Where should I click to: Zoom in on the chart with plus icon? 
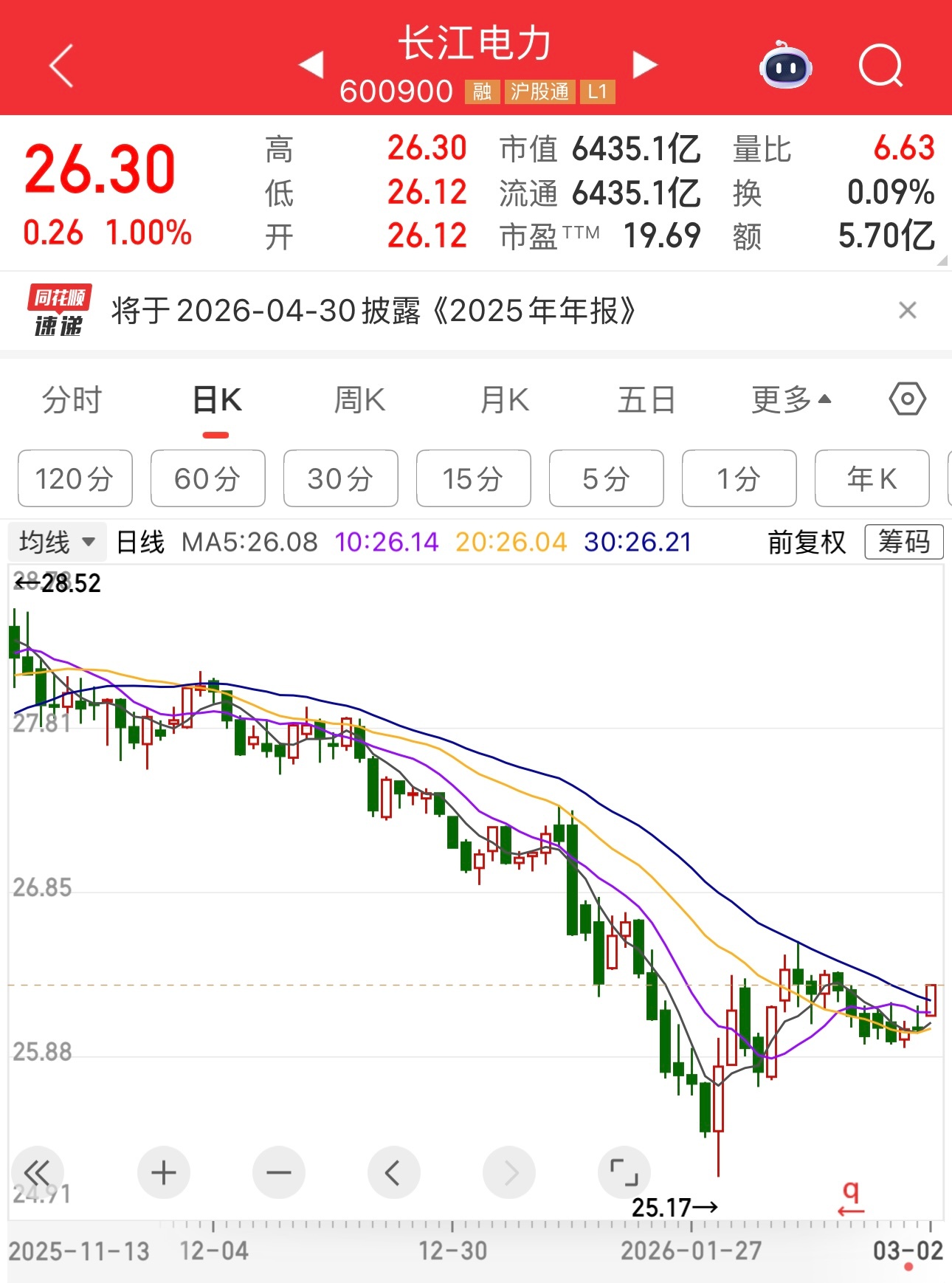coord(164,1172)
